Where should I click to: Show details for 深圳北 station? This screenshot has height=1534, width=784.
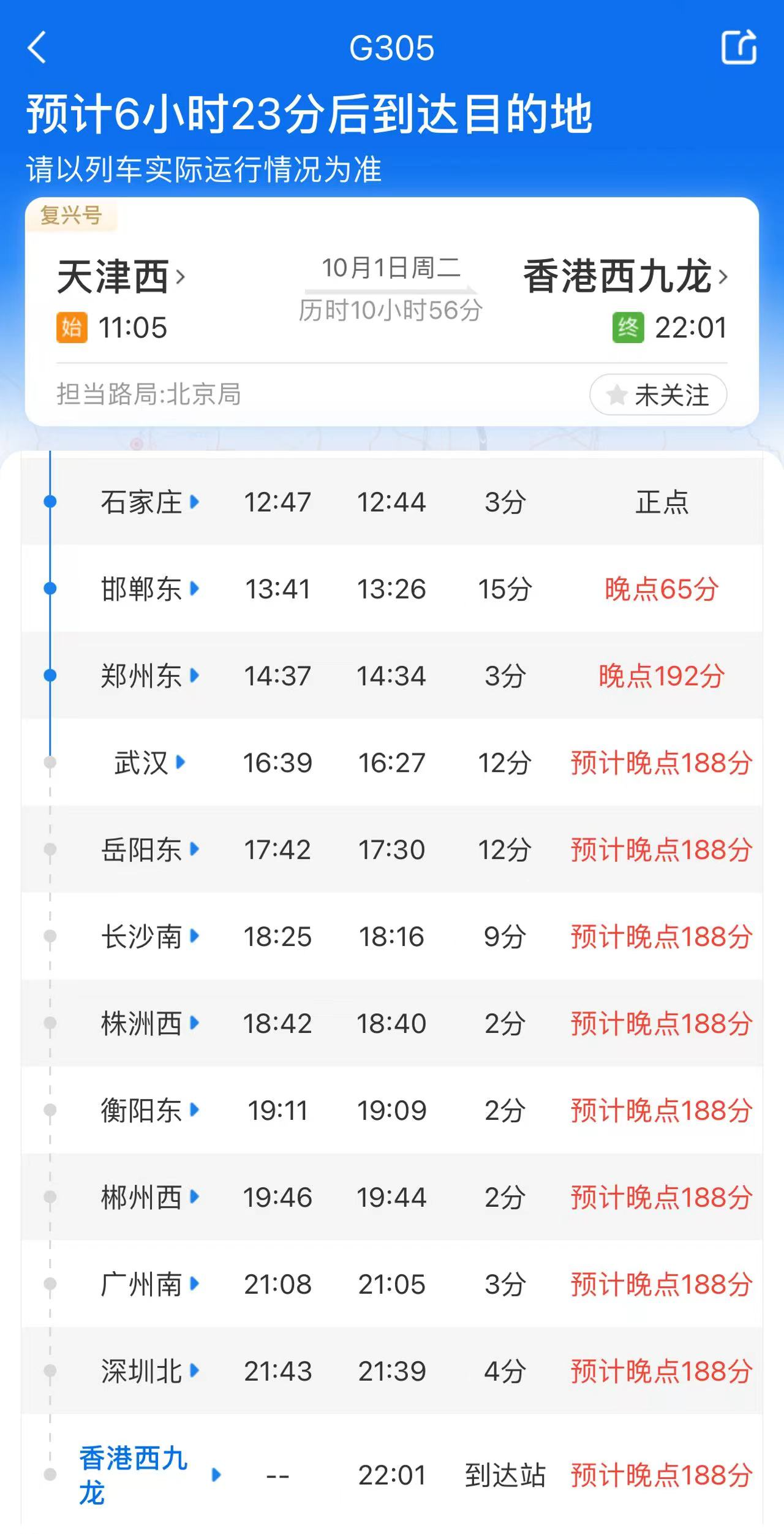pyautogui.click(x=149, y=1372)
